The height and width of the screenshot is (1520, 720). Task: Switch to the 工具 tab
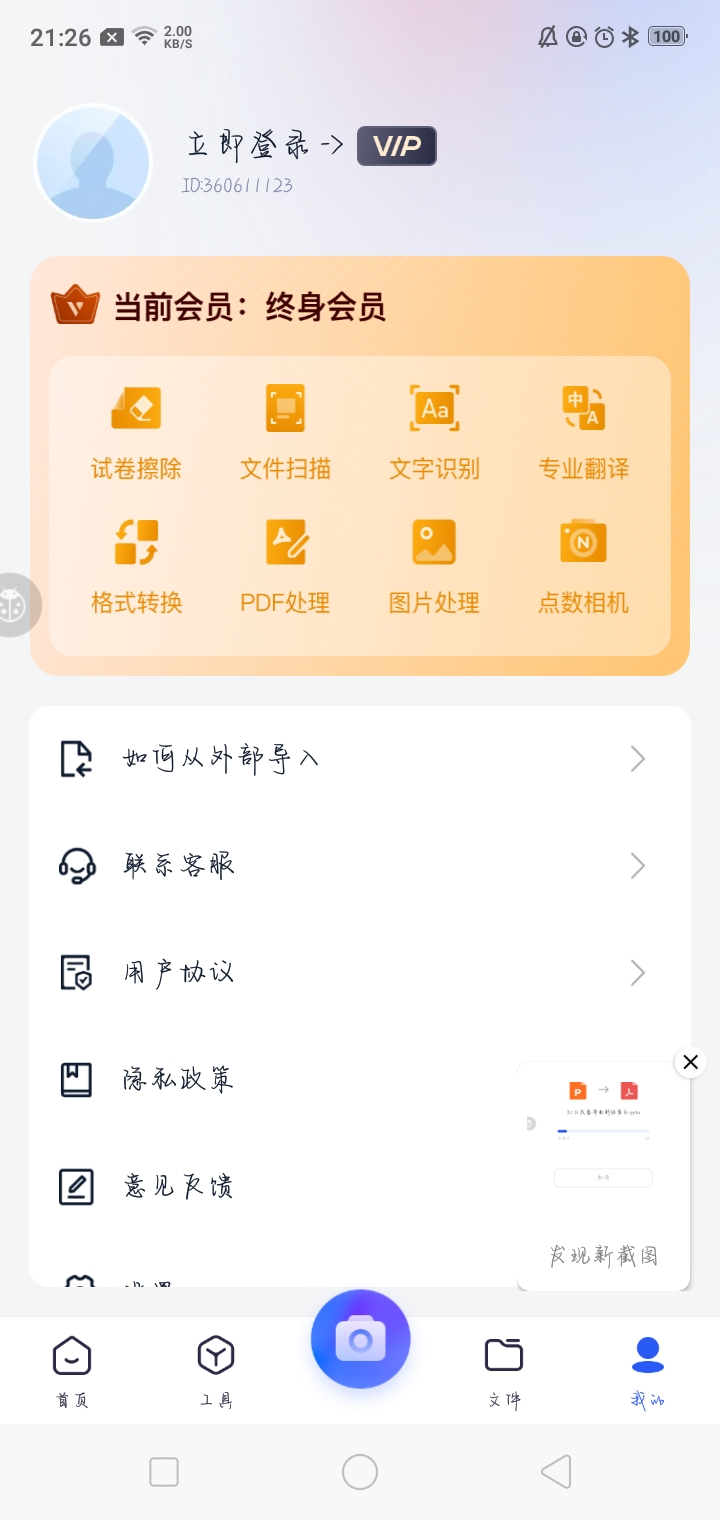pyautogui.click(x=216, y=1371)
